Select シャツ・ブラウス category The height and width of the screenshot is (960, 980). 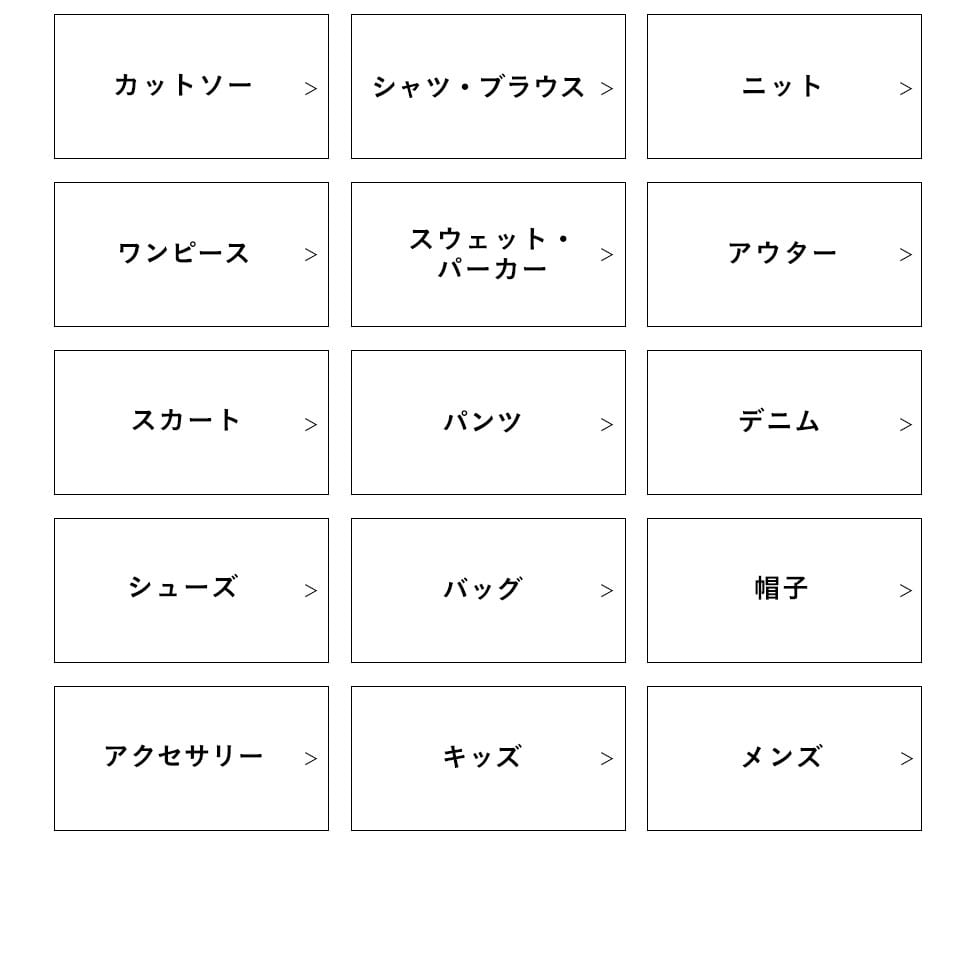tap(488, 86)
